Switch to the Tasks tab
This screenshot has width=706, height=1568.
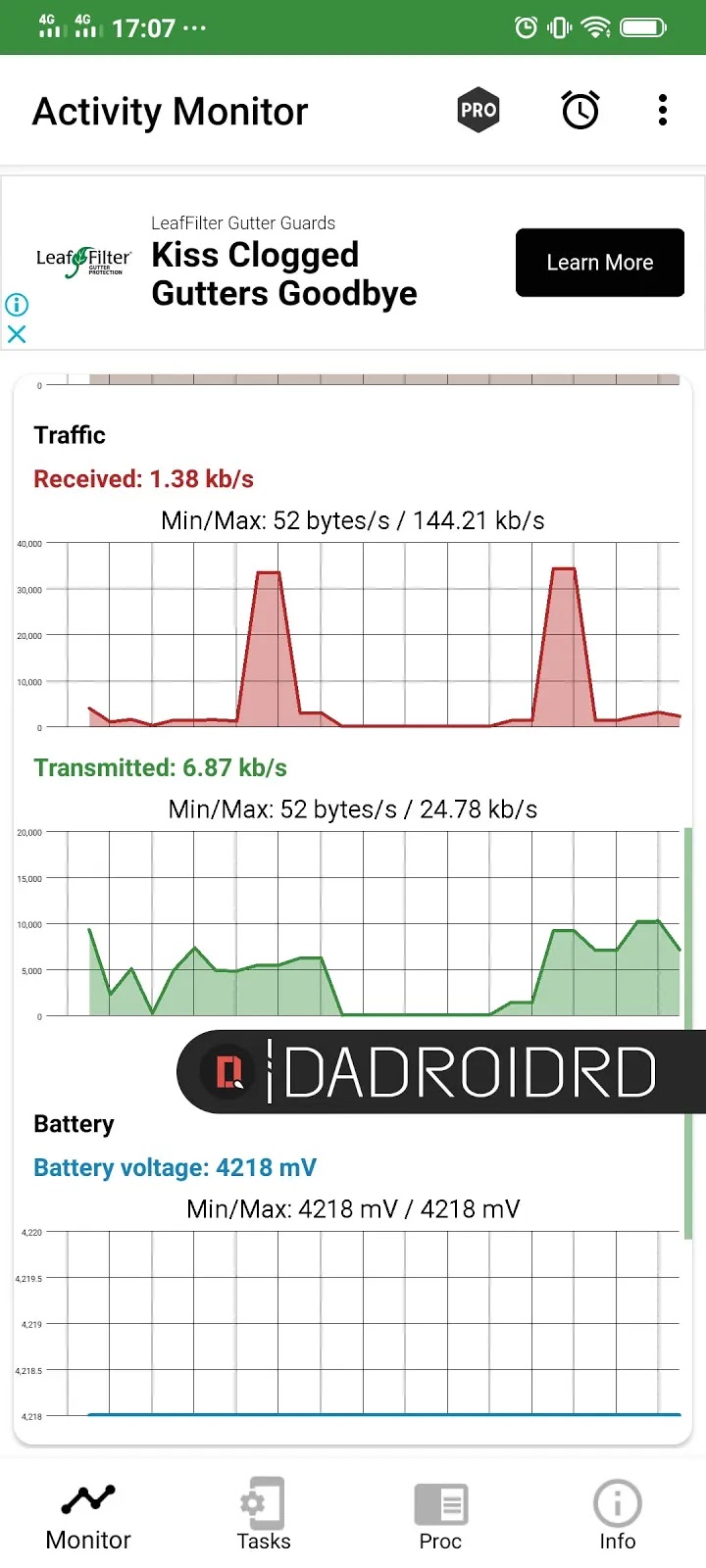click(264, 1514)
